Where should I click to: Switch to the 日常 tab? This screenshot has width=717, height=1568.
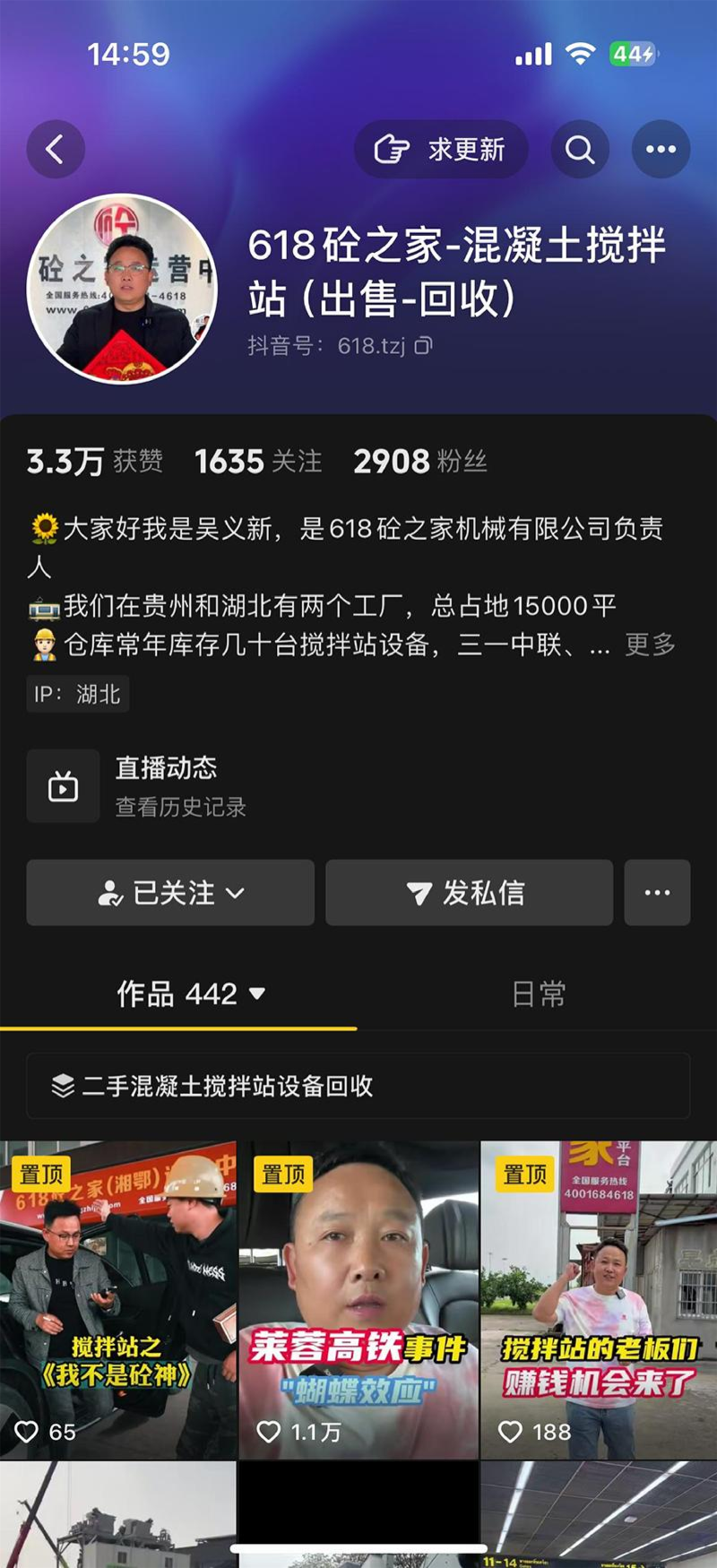(538, 993)
